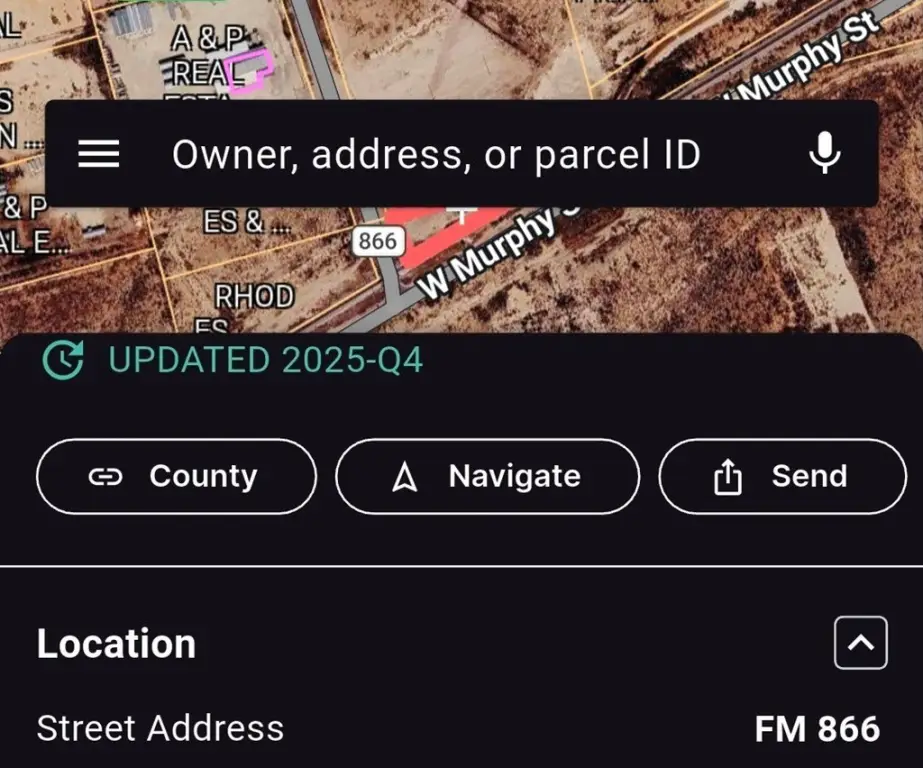Open the County link button
Image resolution: width=923 pixels, height=768 pixels.
[x=176, y=477]
